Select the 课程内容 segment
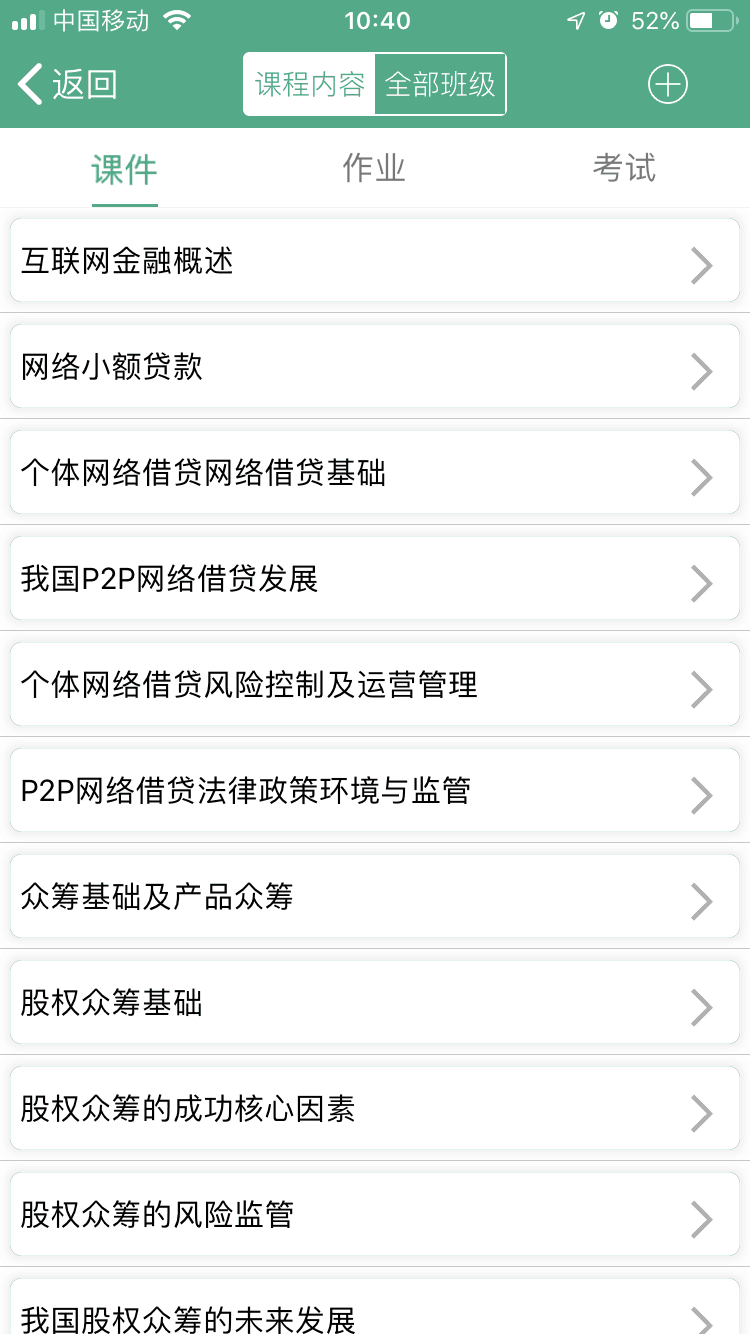 pos(310,85)
